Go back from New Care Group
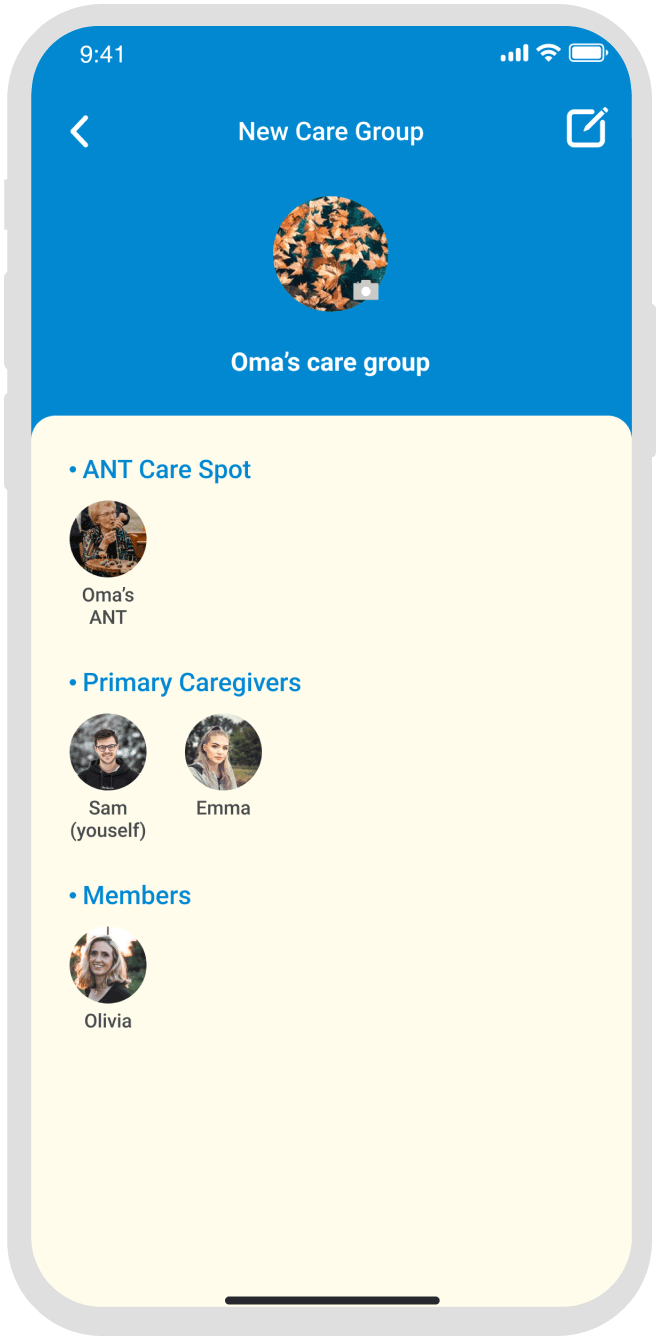The height and width of the screenshot is (1340, 660). point(80,131)
